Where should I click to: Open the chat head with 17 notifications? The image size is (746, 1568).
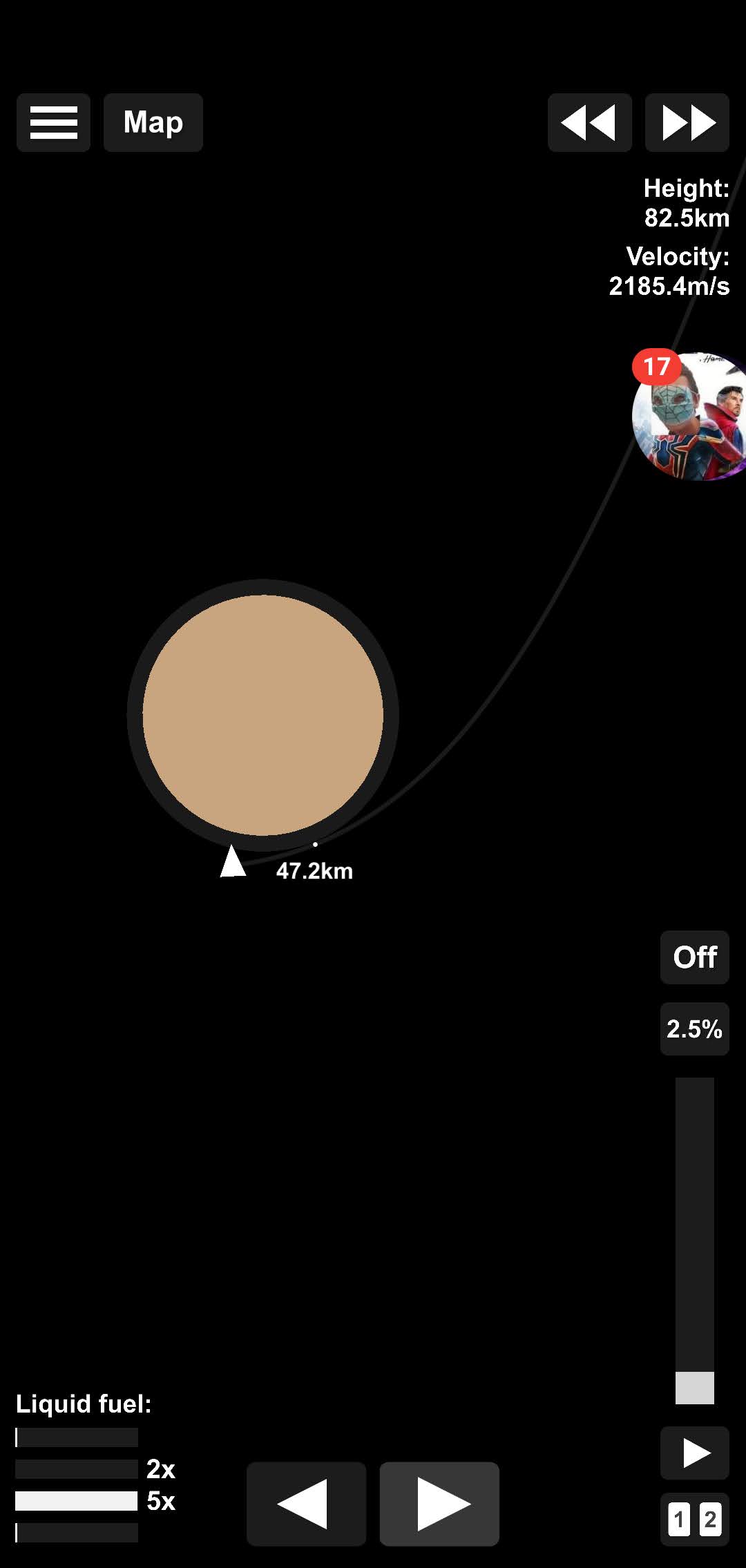tap(689, 414)
